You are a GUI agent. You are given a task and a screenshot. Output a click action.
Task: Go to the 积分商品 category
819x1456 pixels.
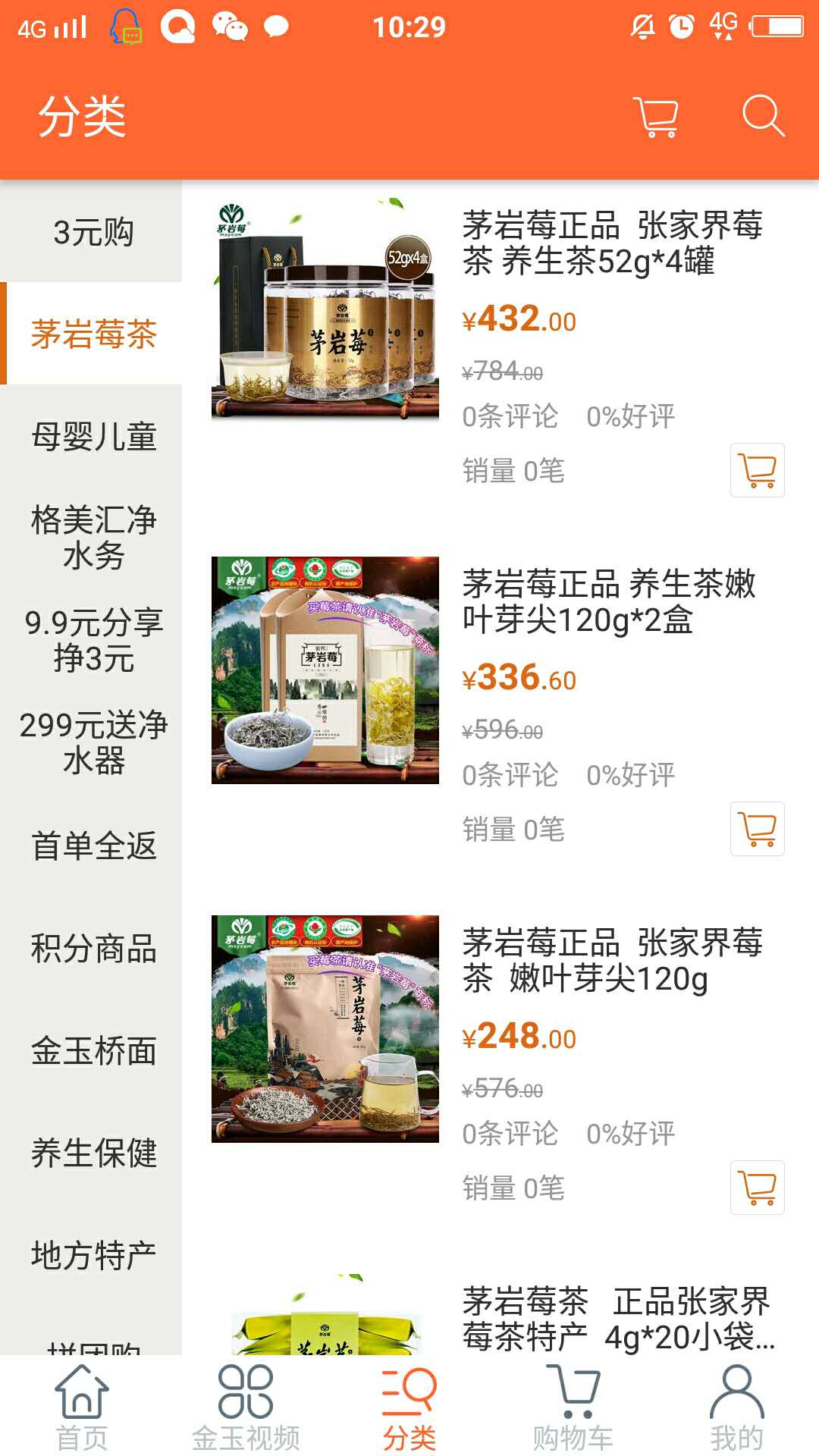tap(93, 948)
